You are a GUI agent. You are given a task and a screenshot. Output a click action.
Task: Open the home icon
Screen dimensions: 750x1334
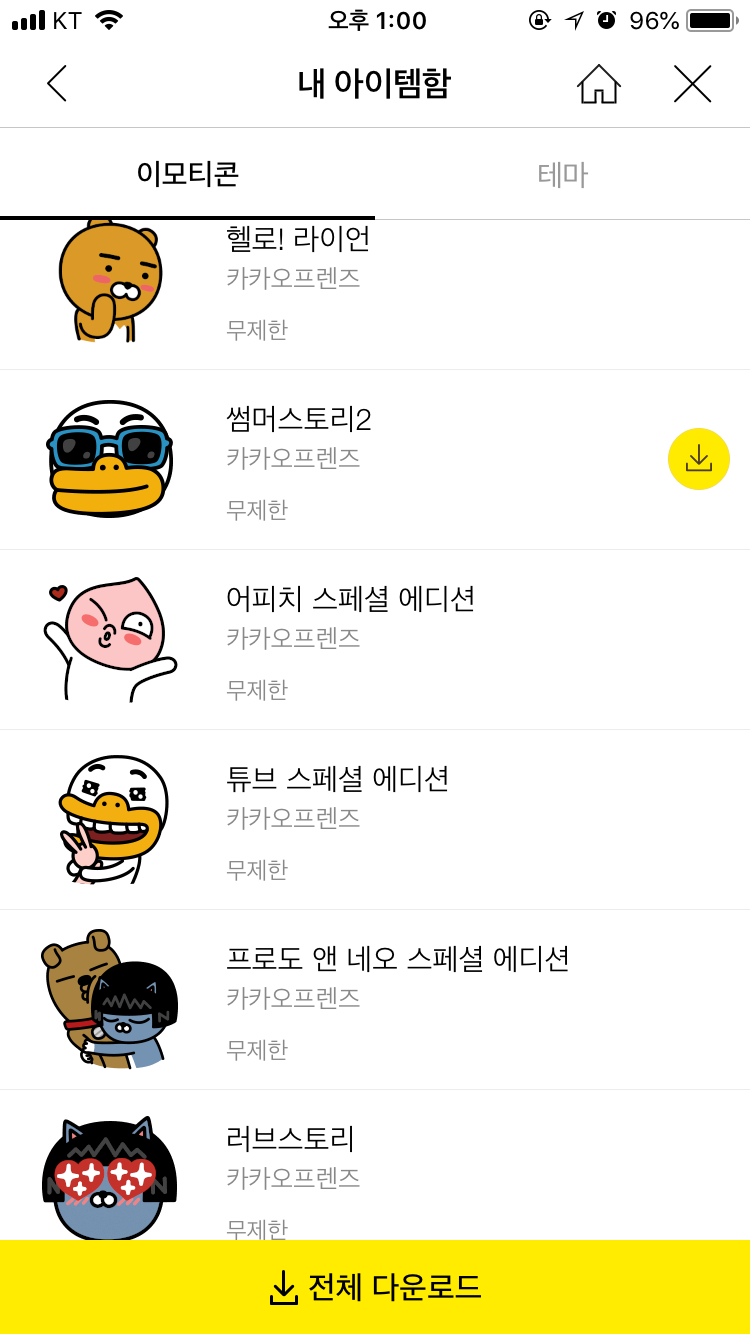tap(598, 84)
